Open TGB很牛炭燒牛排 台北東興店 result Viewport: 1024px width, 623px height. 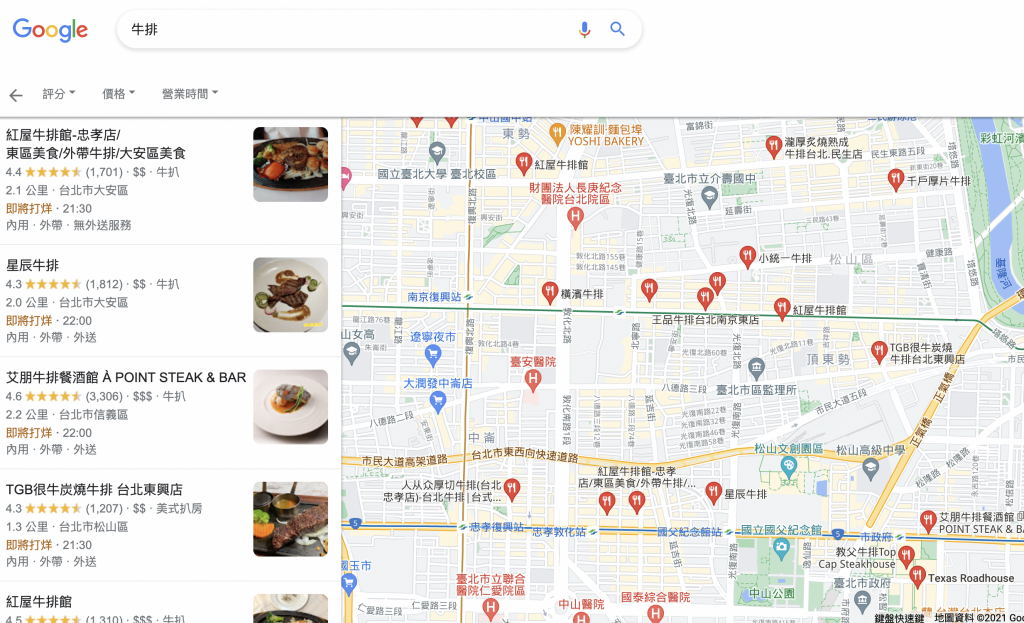pyautogui.click(x=94, y=489)
